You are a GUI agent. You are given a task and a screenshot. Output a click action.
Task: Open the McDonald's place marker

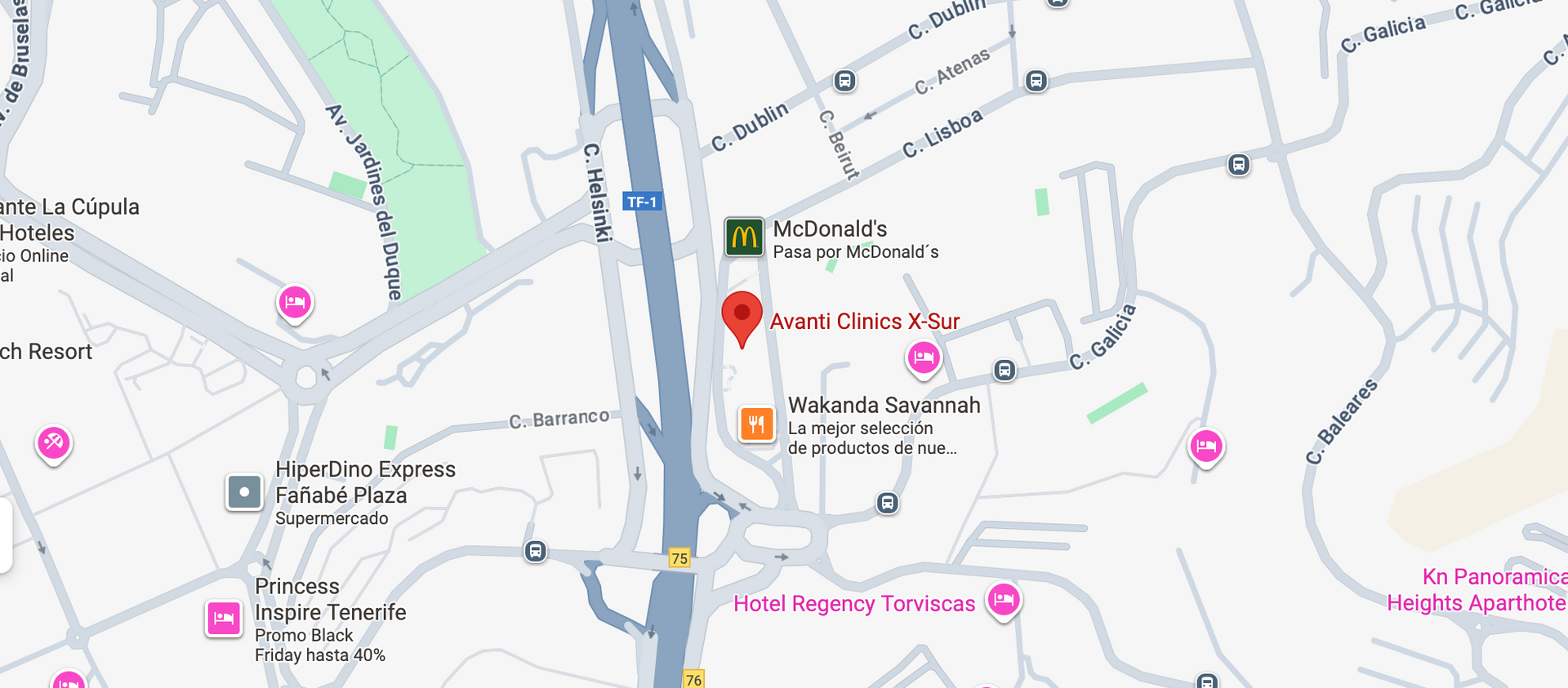[744, 237]
